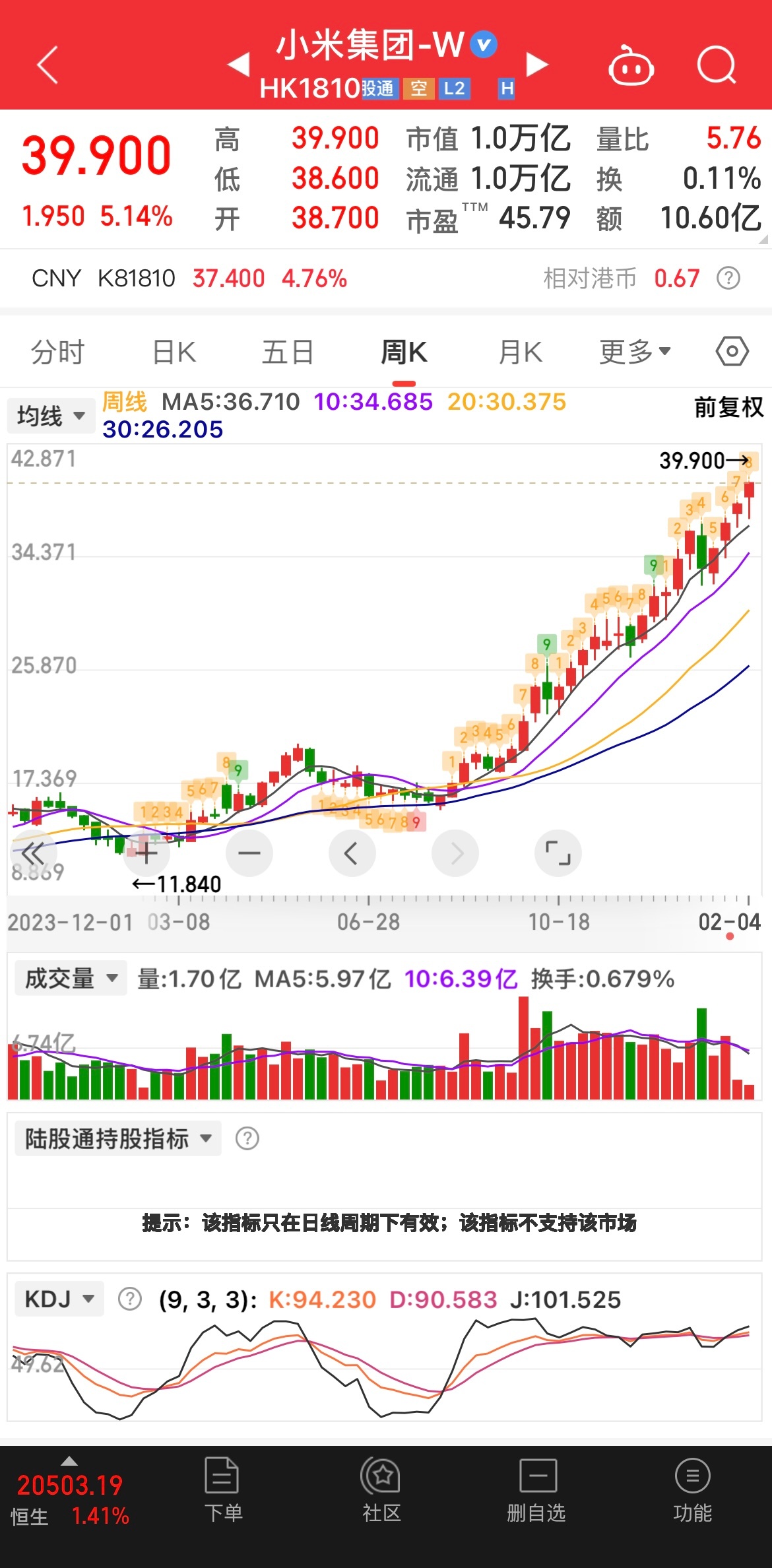This screenshot has height=1568, width=772.
Task: Zoom in on the chart with the plus icon
Action: coord(146,853)
